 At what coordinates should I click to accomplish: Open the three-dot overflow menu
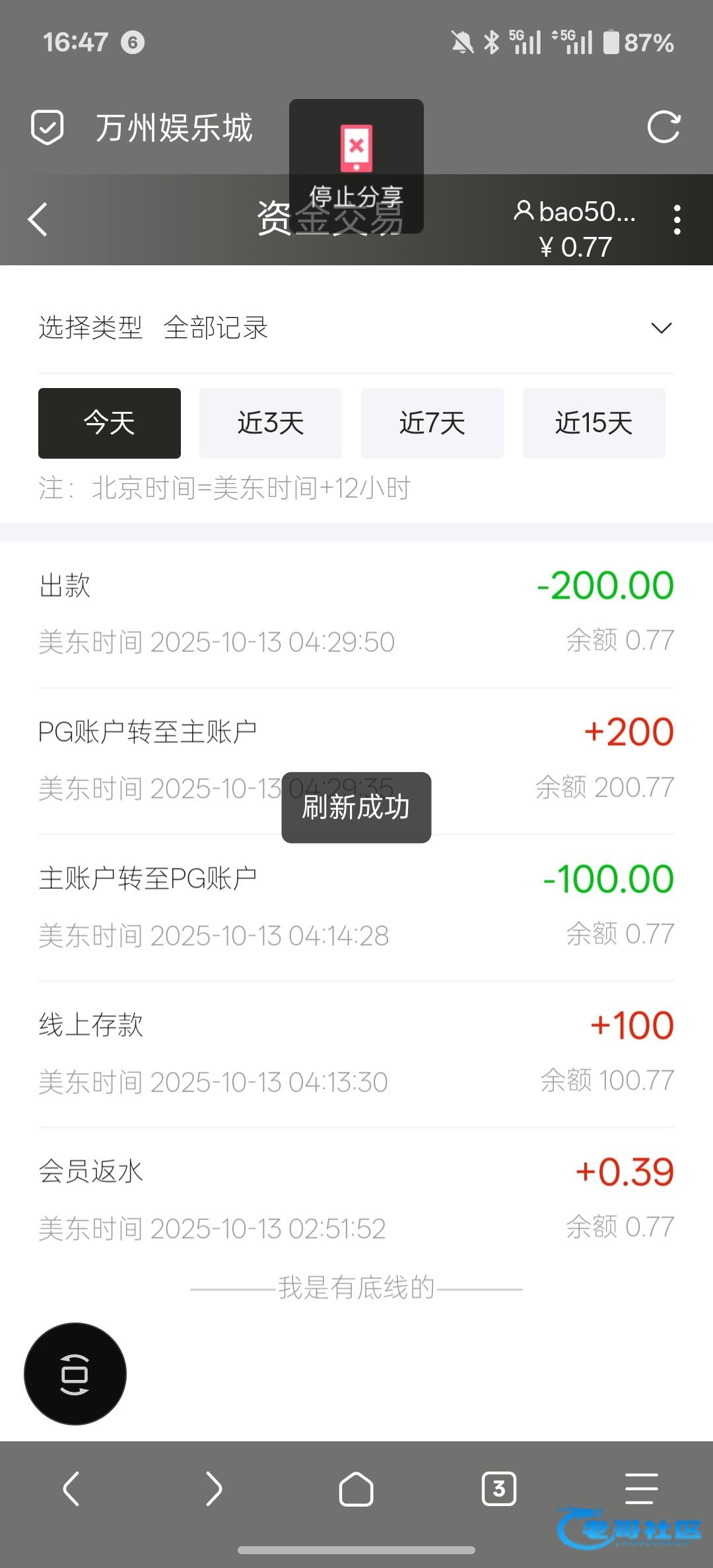677,219
